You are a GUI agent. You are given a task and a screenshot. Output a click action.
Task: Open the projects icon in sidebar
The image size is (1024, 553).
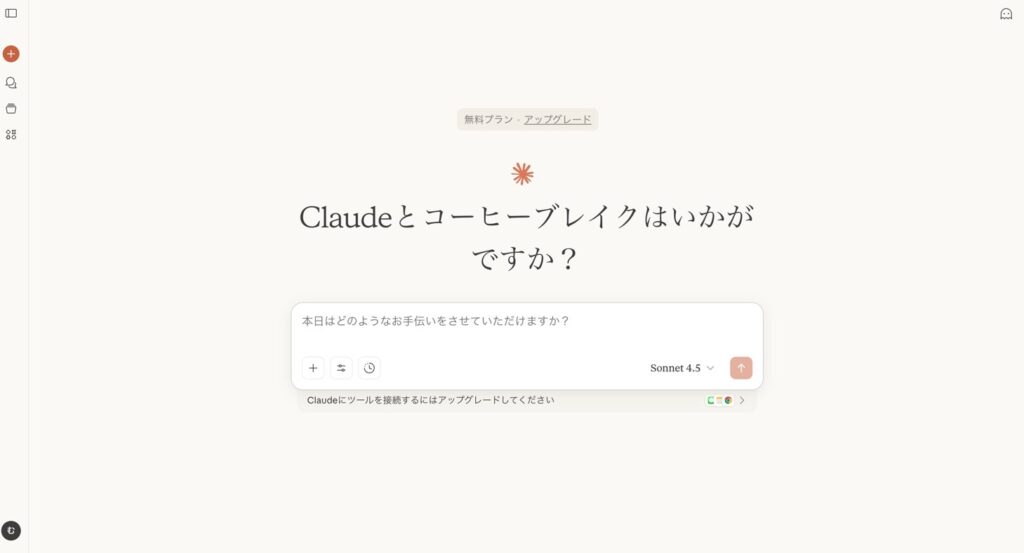pyautogui.click(x=11, y=108)
